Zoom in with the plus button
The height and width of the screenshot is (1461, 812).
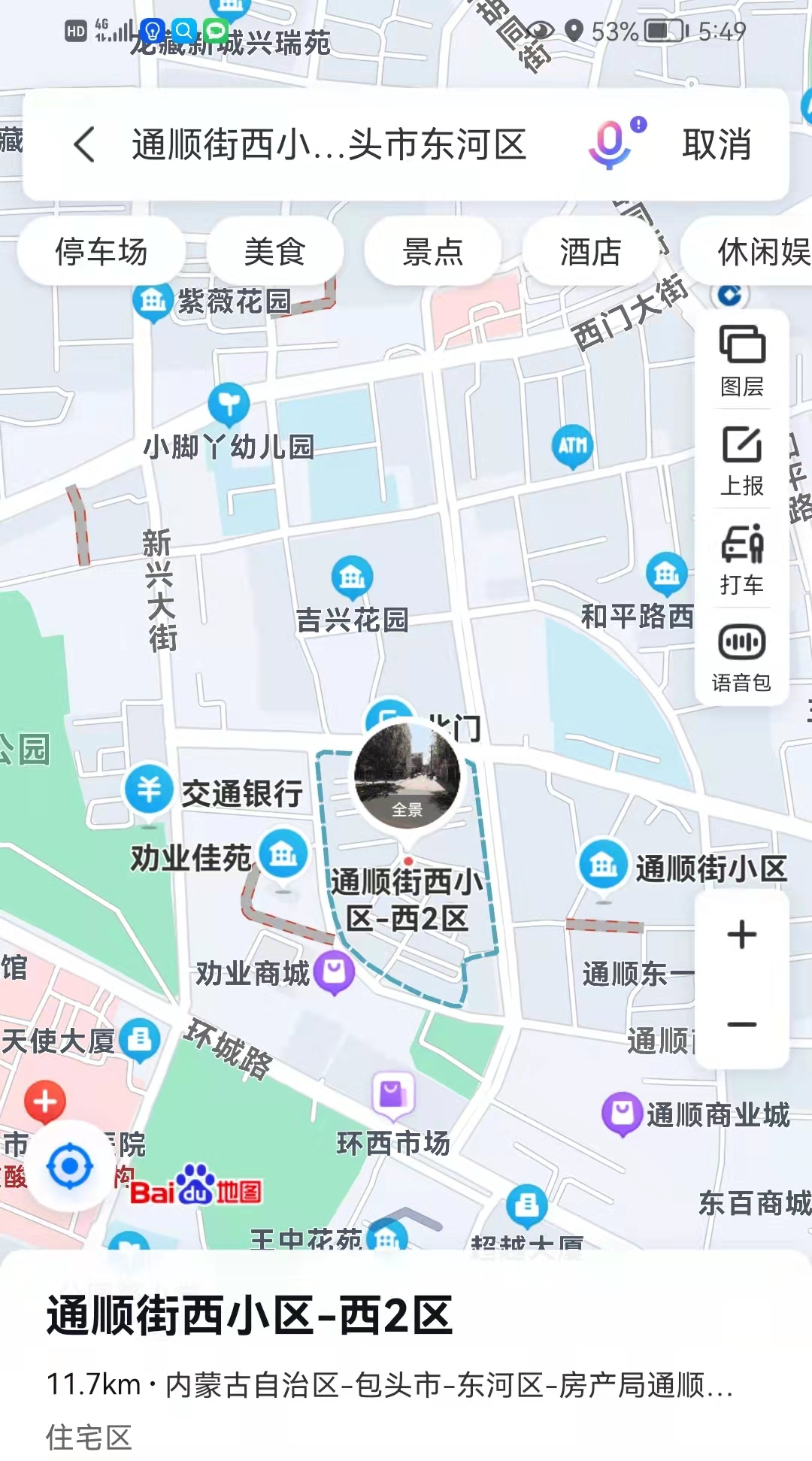coord(742,935)
